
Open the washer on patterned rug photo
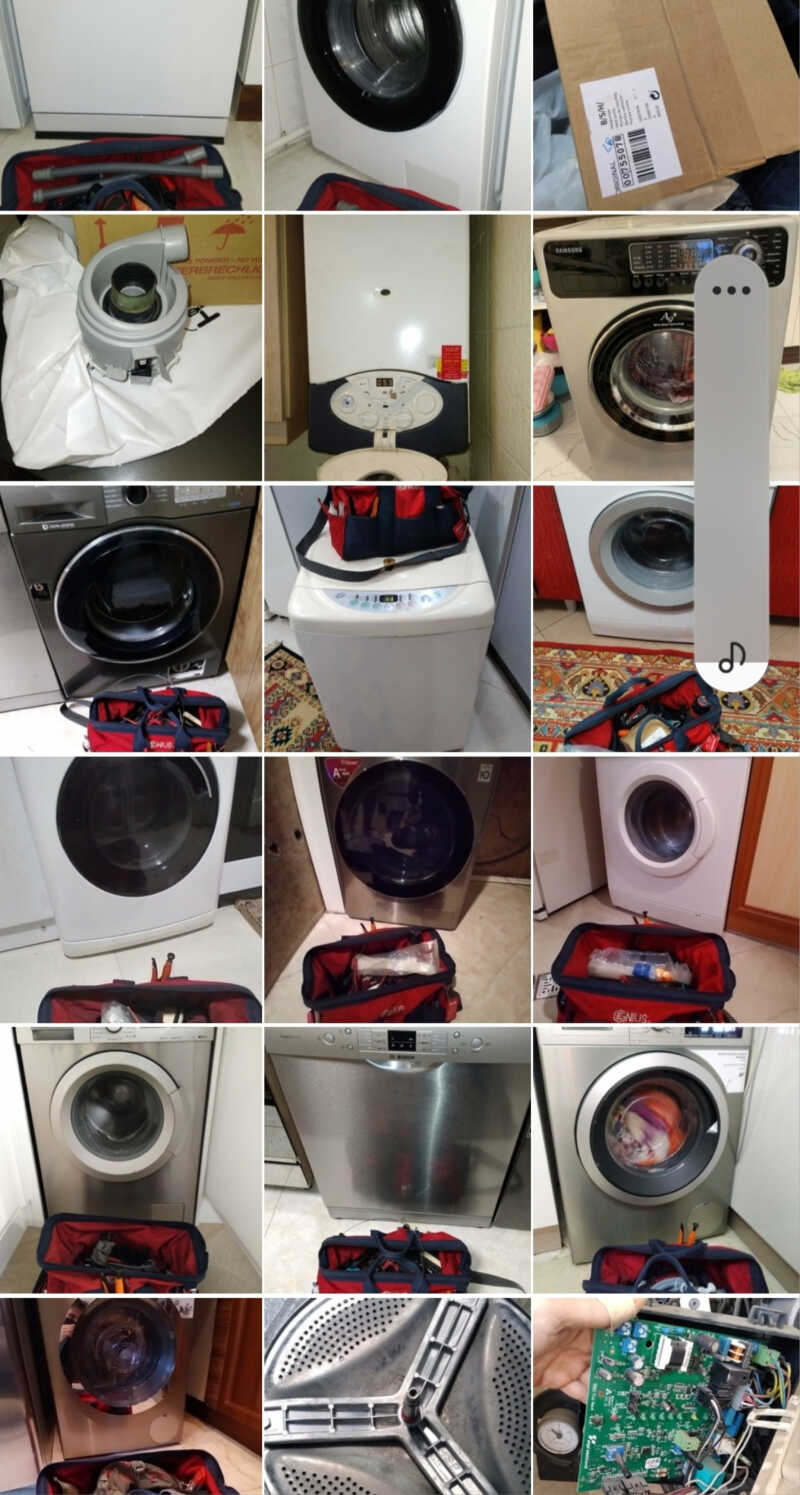pyautogui.click(x=613, y=619)
